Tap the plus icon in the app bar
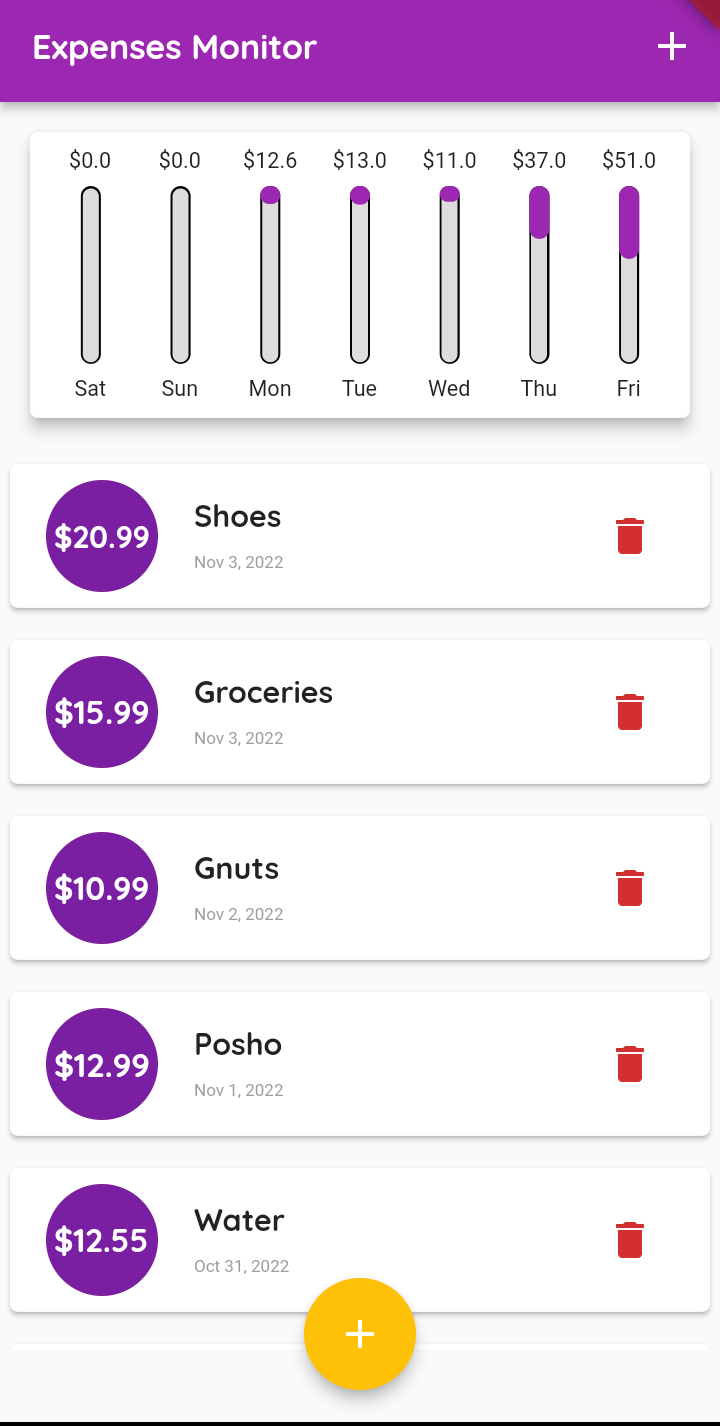The image size is (720, 1426). (x=672, y=47)
